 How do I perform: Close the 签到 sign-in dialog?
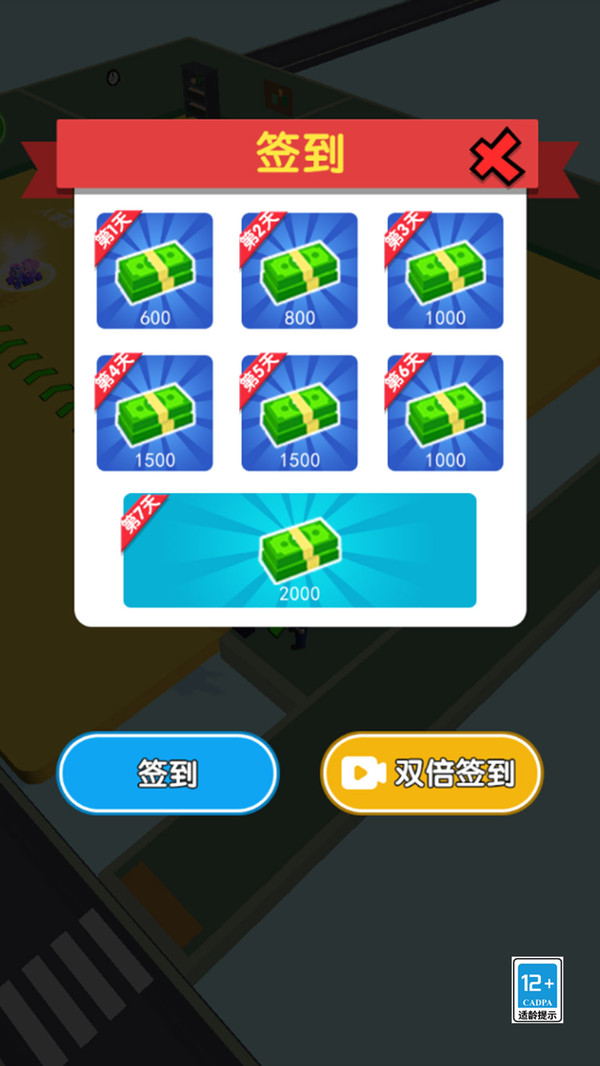tap(497, 159)
